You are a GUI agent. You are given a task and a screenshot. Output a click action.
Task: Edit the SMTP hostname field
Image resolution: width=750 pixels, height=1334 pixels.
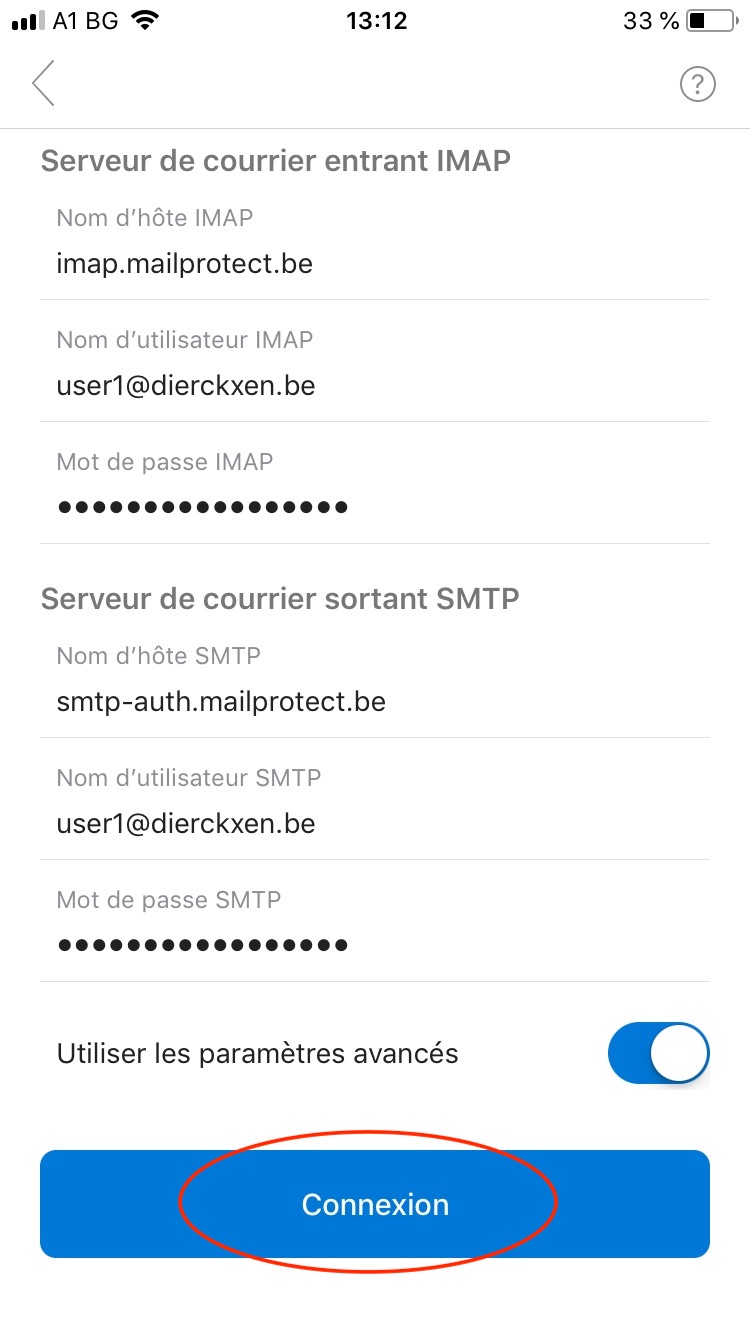pos(375,702)
